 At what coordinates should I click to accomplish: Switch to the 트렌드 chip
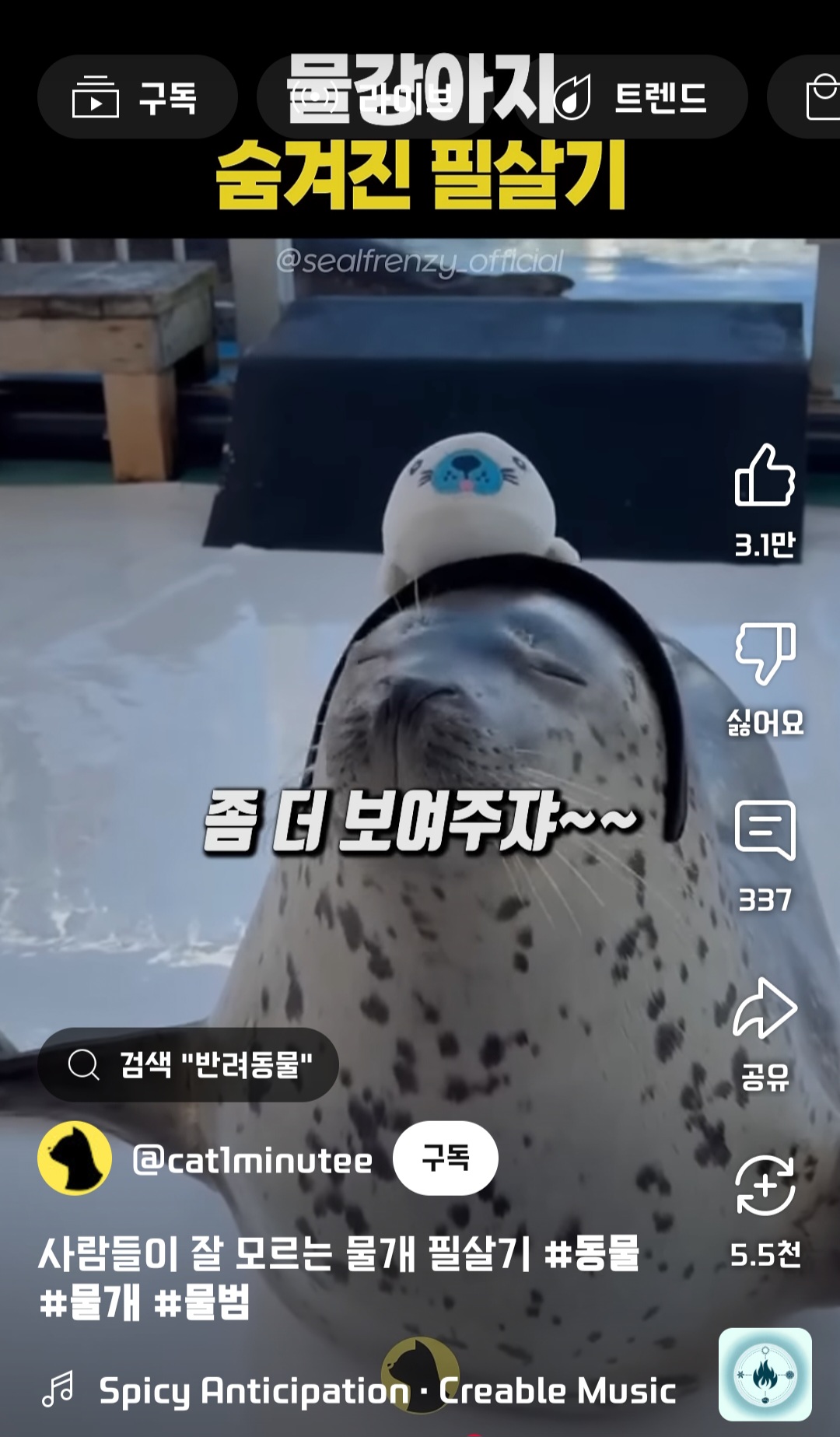coord(630,97)
